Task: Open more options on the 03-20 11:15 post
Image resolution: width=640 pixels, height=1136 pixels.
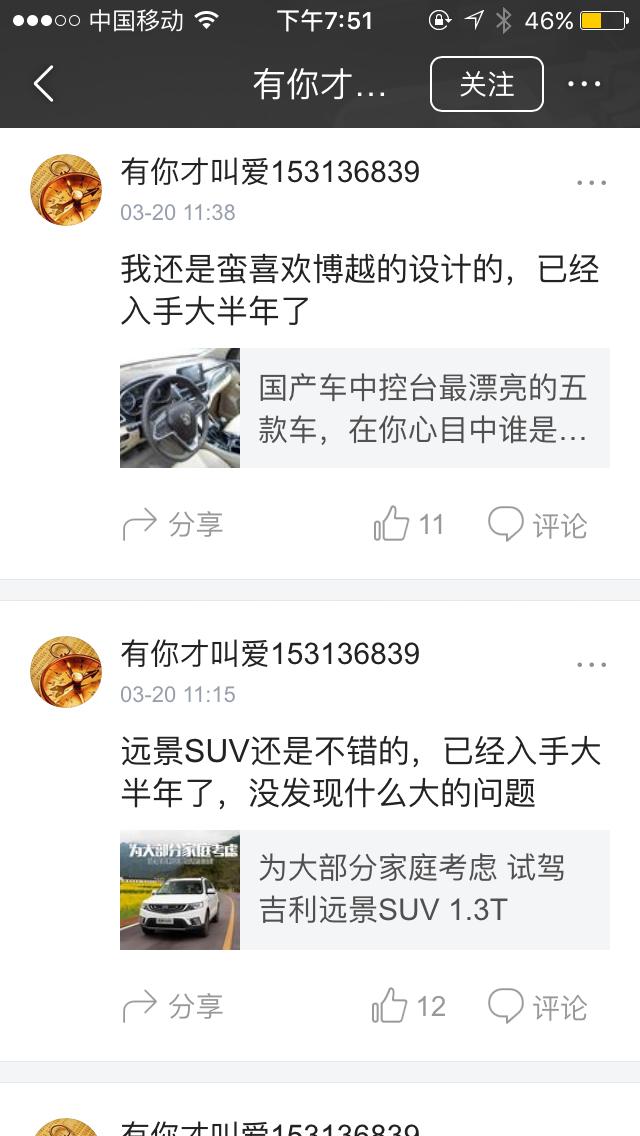Action: point(591,665)
